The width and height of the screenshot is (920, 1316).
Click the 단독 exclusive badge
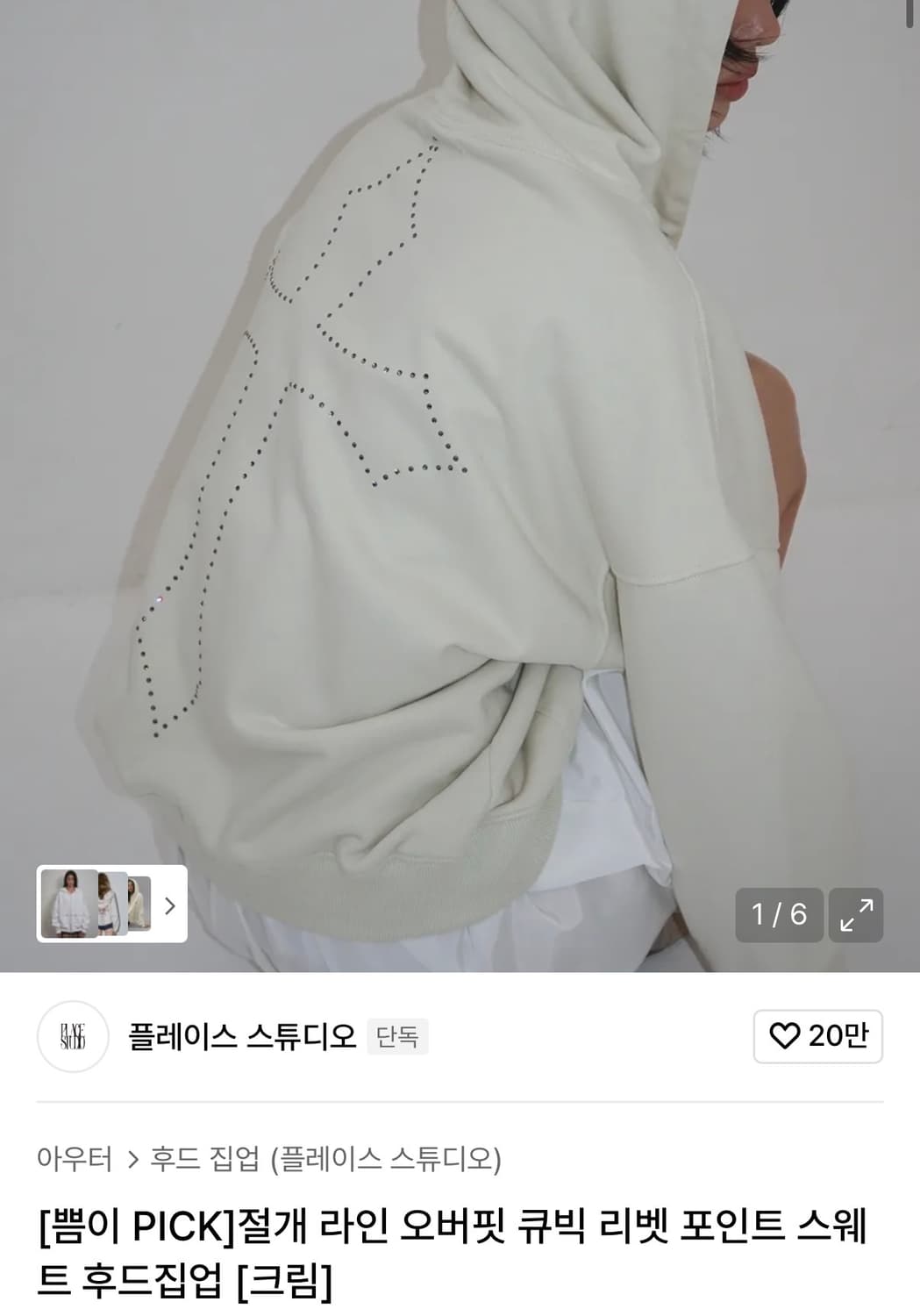click(400, 1036)
